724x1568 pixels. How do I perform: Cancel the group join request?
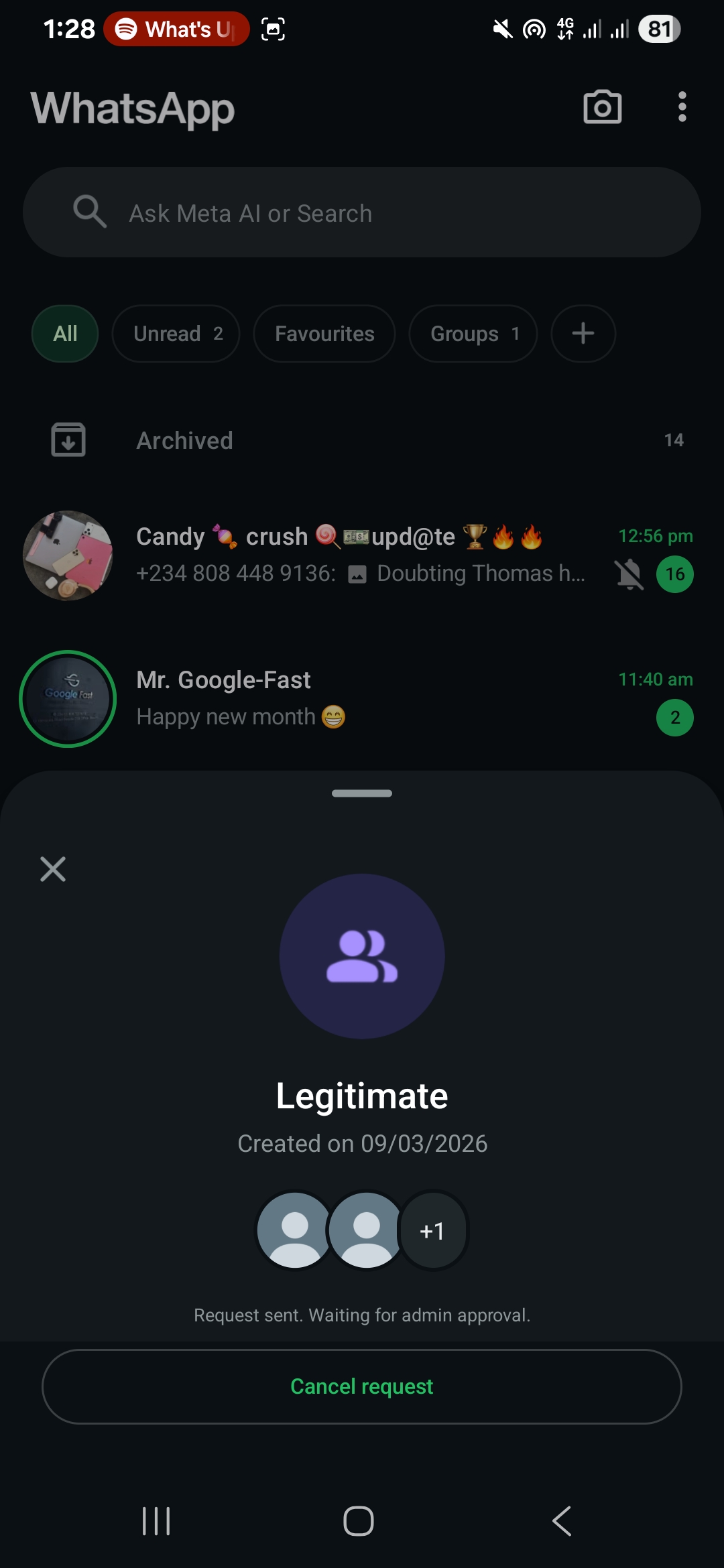coord(362,1386)
